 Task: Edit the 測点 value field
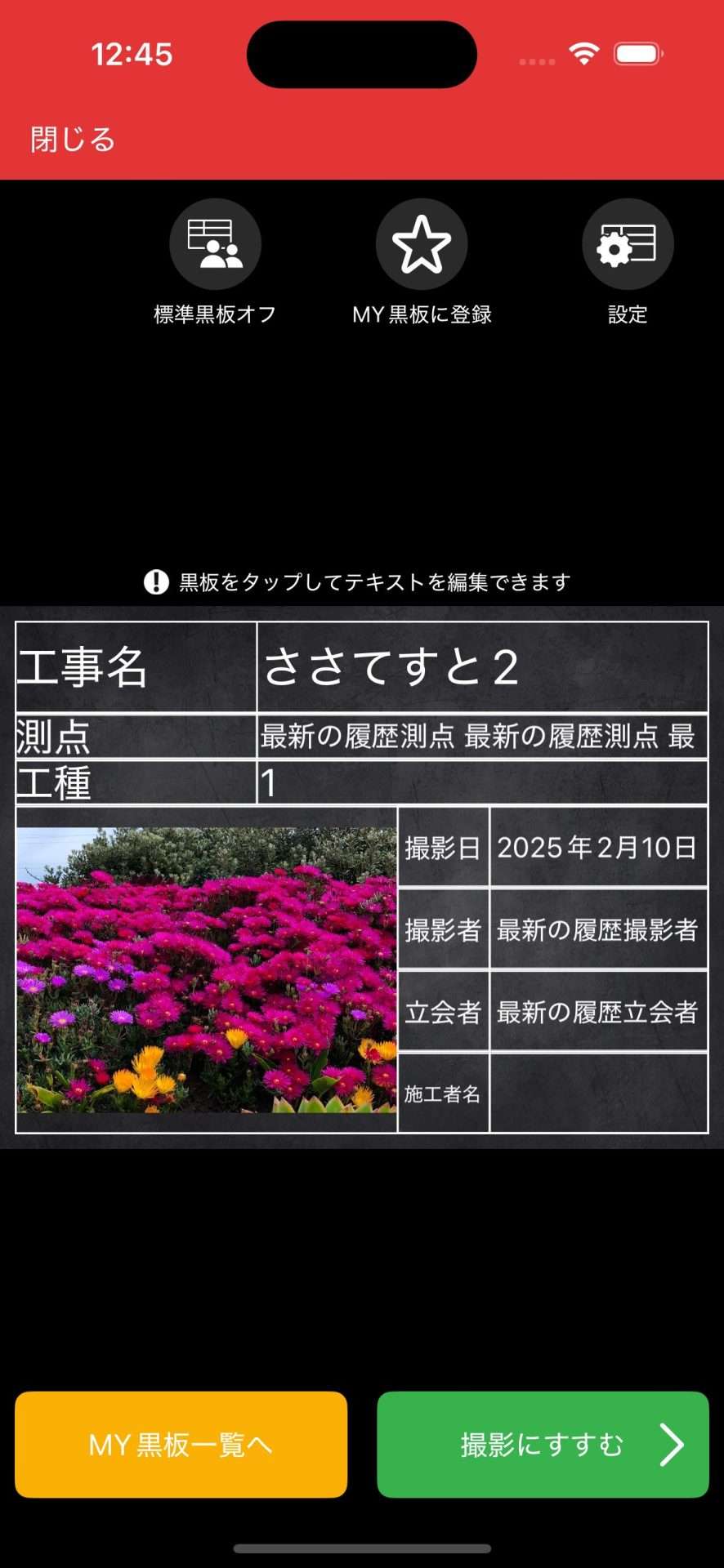coord(482,737)
